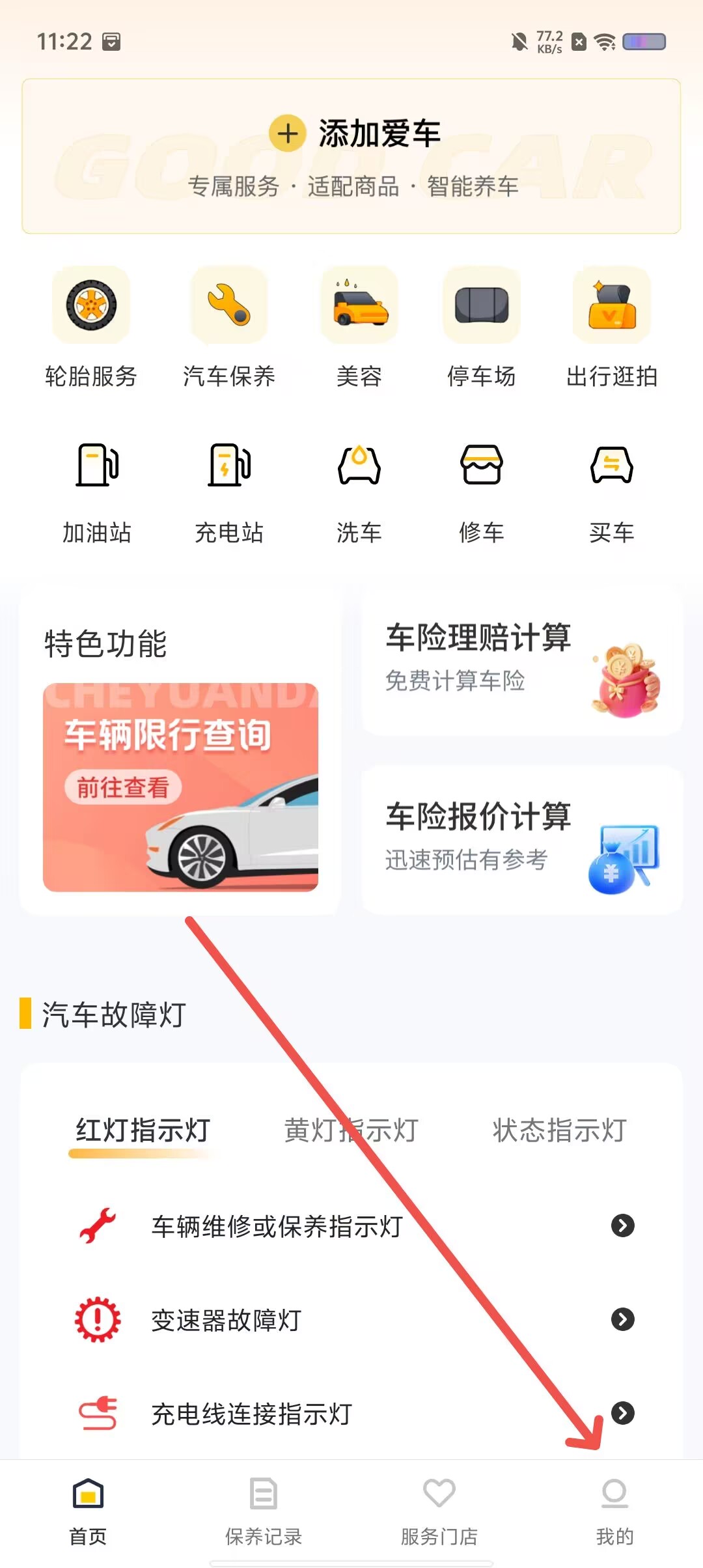Open 车险理赔计算 card
Screen dimensions: 703x1568
[x=522, y=660]
